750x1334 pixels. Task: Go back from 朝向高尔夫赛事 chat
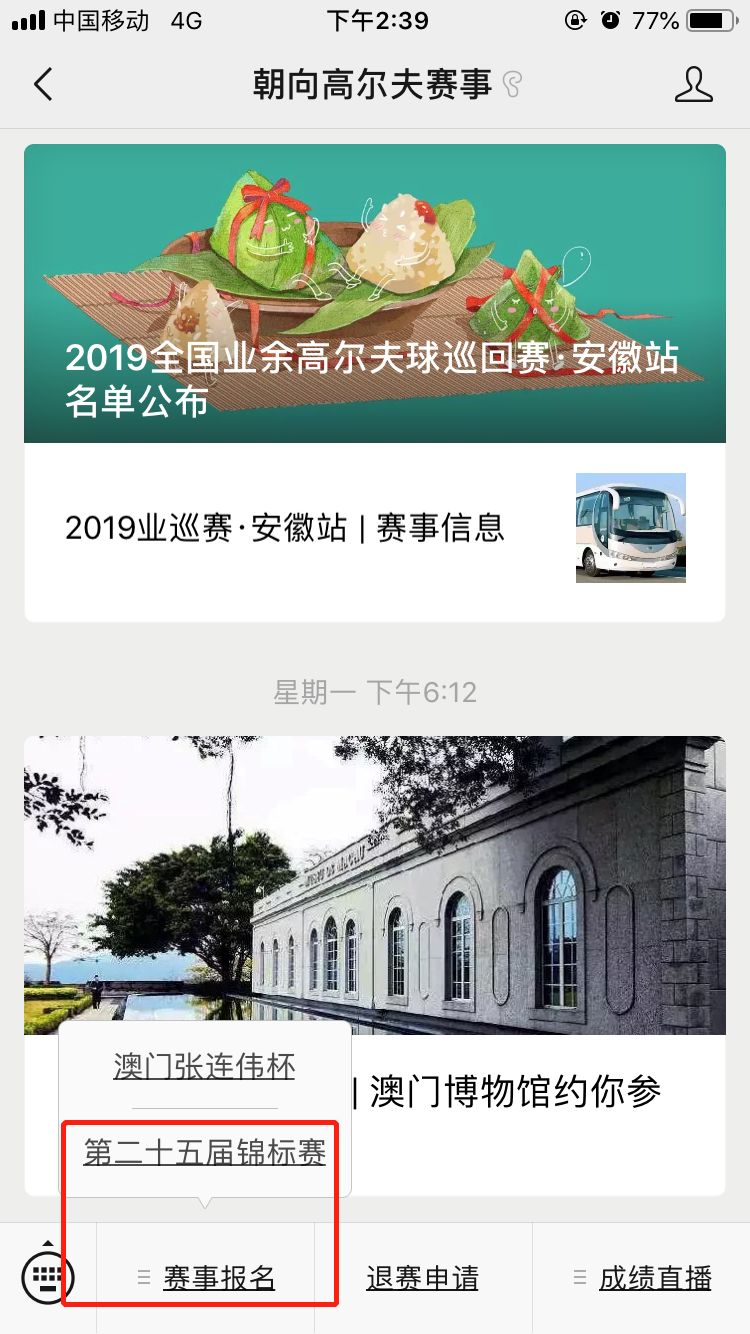point(43,85)
